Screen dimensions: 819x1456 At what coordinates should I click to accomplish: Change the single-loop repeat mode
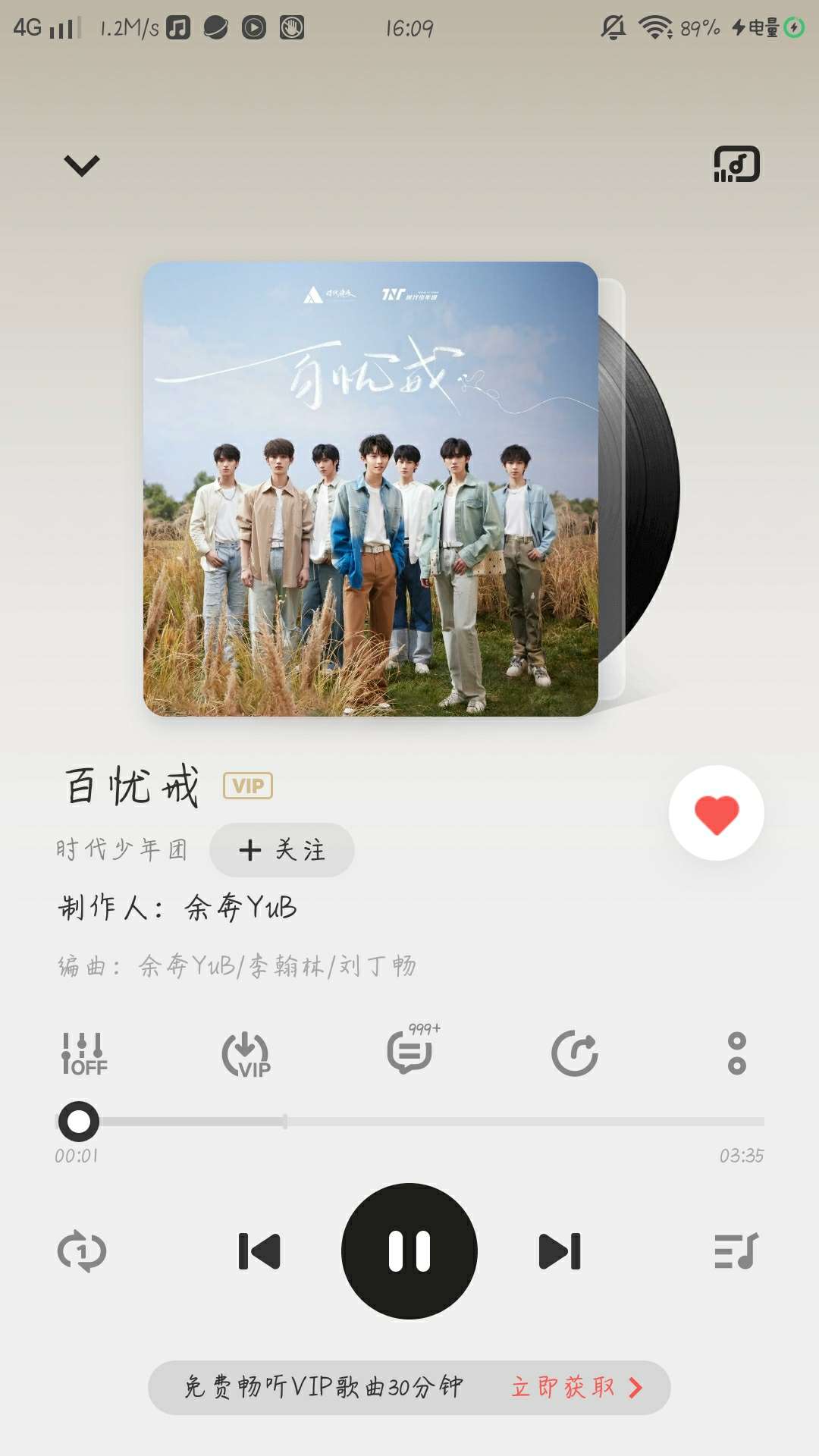(82, 1251)
